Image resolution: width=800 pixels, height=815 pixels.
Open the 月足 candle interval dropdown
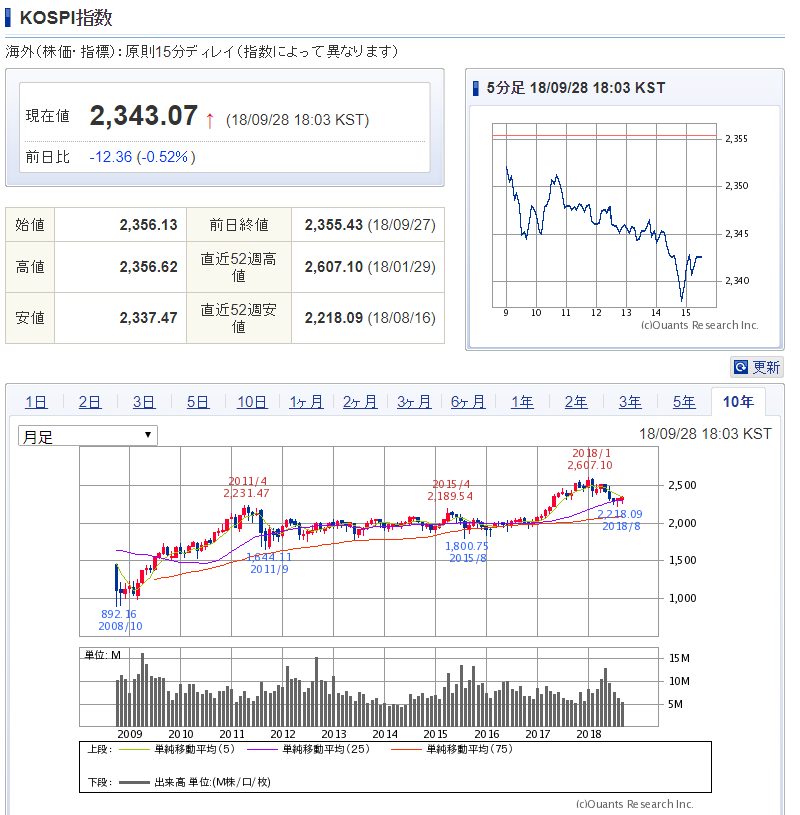[87, 436]
